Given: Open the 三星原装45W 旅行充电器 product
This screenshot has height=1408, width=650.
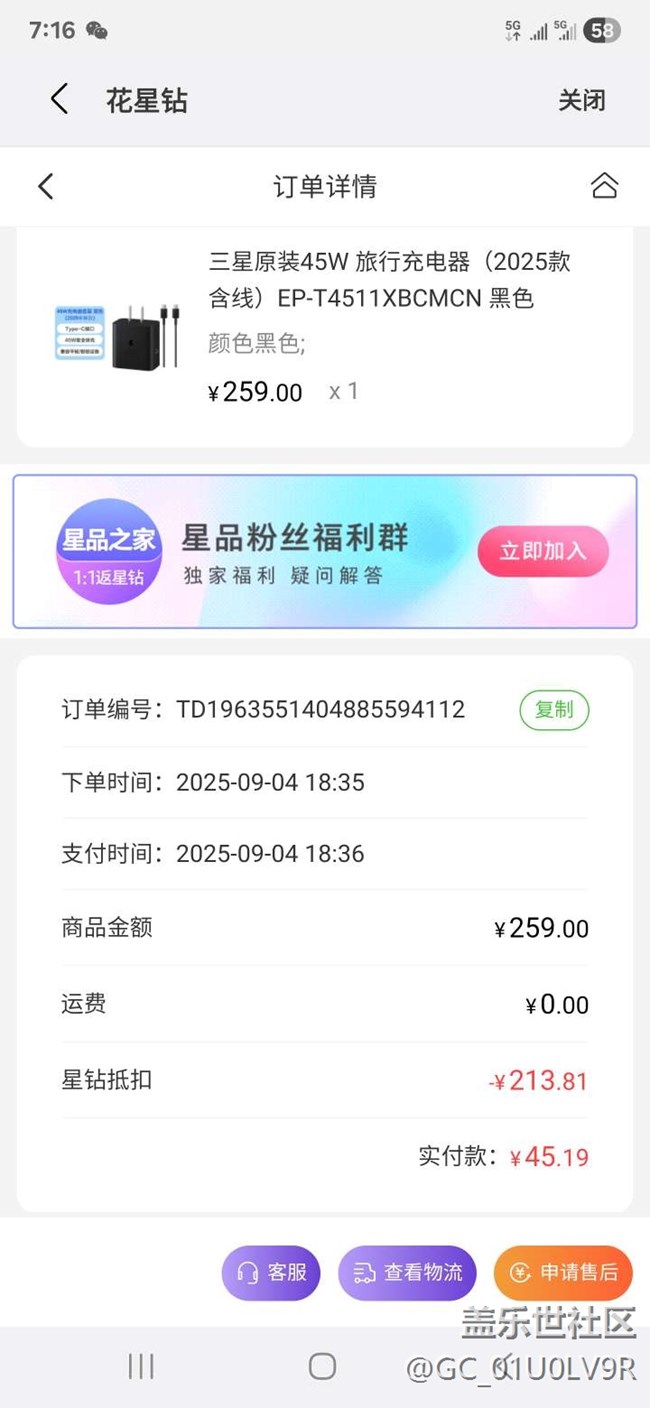Looking at the screenshot, I should point(390,280).
